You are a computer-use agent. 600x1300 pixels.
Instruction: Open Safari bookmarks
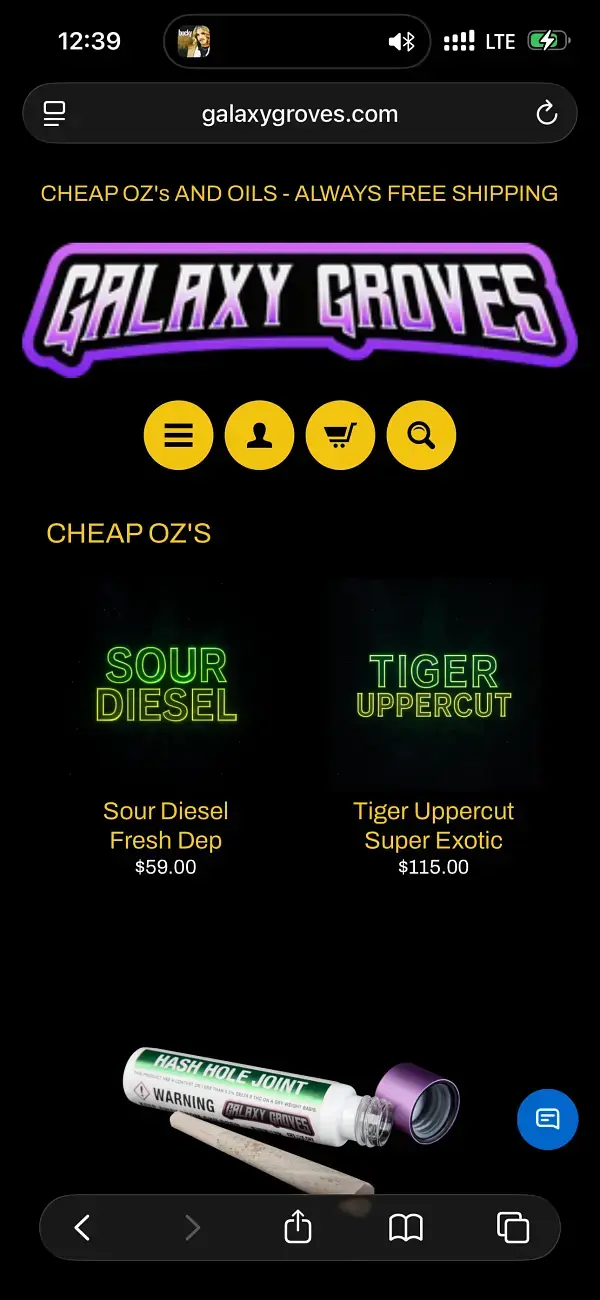click(x=406, y=1227)
